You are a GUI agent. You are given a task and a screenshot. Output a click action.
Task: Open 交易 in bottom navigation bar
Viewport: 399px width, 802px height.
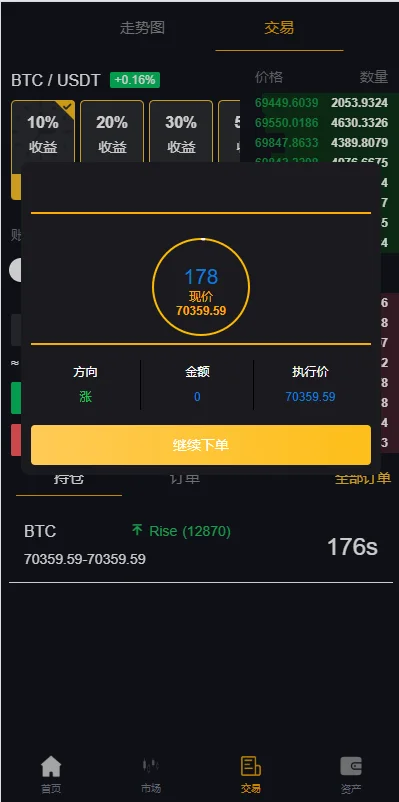pyautogui.click(x=251, y=774)
